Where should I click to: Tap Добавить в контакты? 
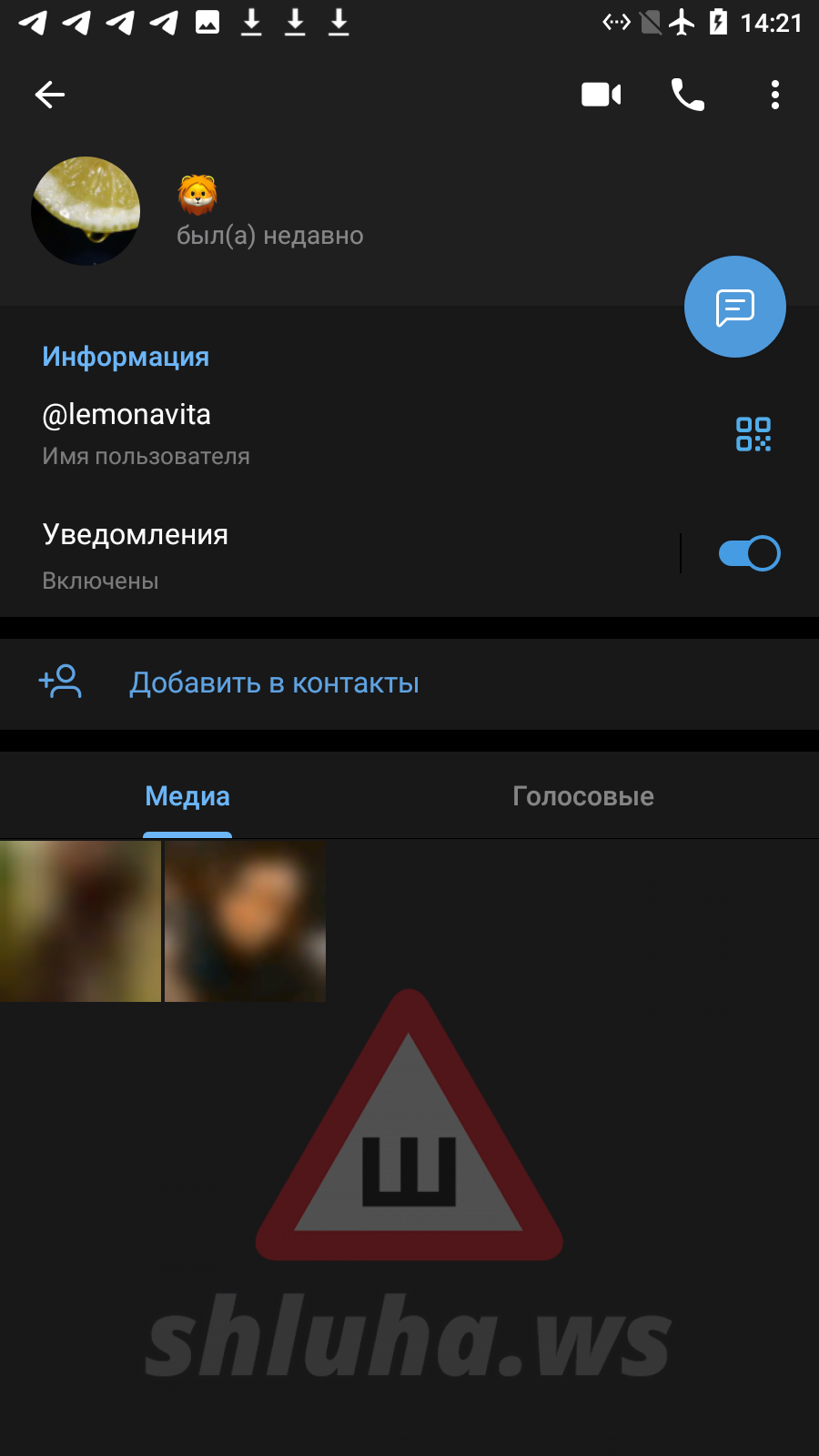273,683
